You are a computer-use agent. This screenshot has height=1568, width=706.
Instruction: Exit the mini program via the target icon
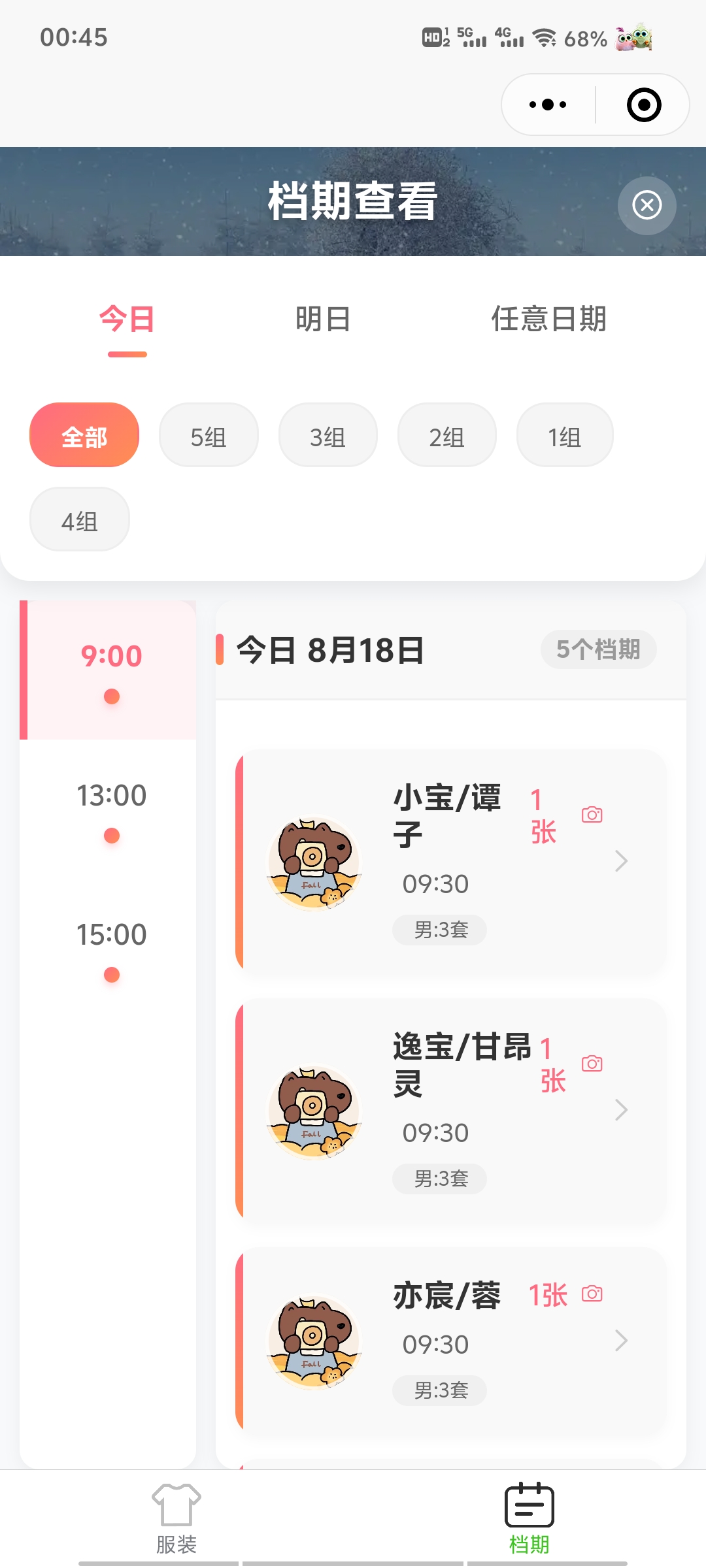pos(644,105)
